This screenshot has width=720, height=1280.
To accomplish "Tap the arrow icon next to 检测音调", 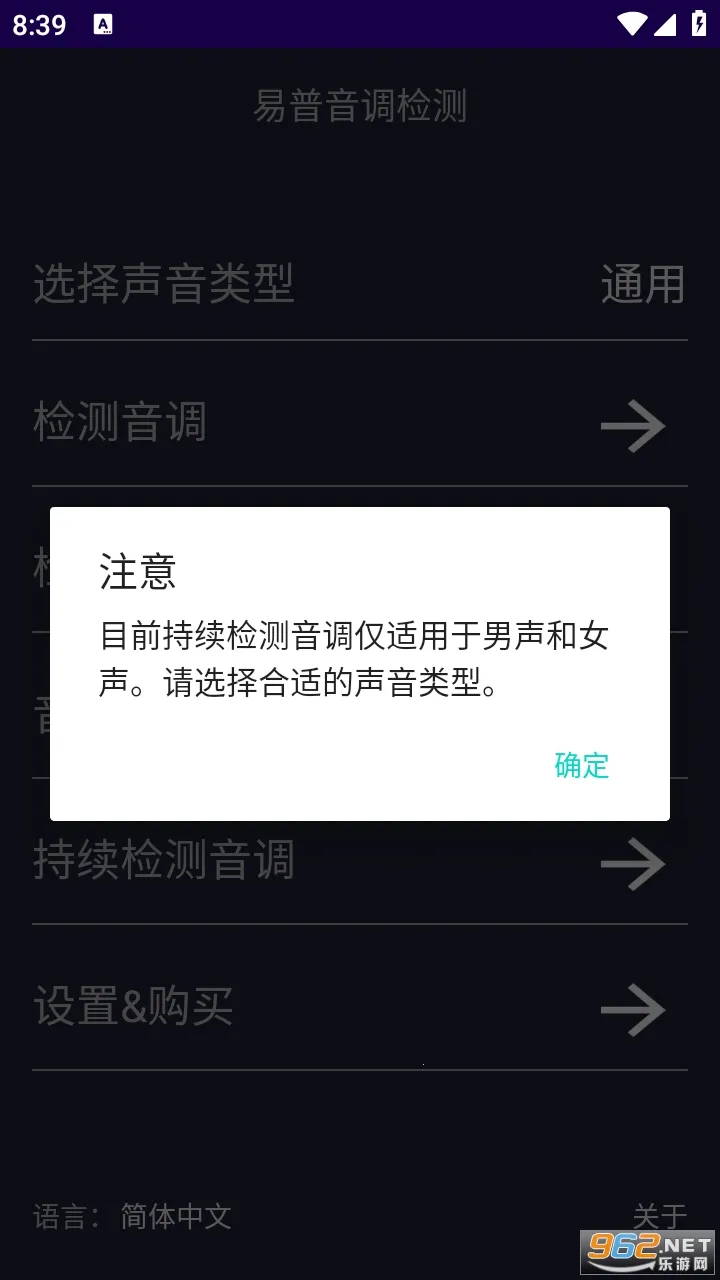I will tap(632, 427).
